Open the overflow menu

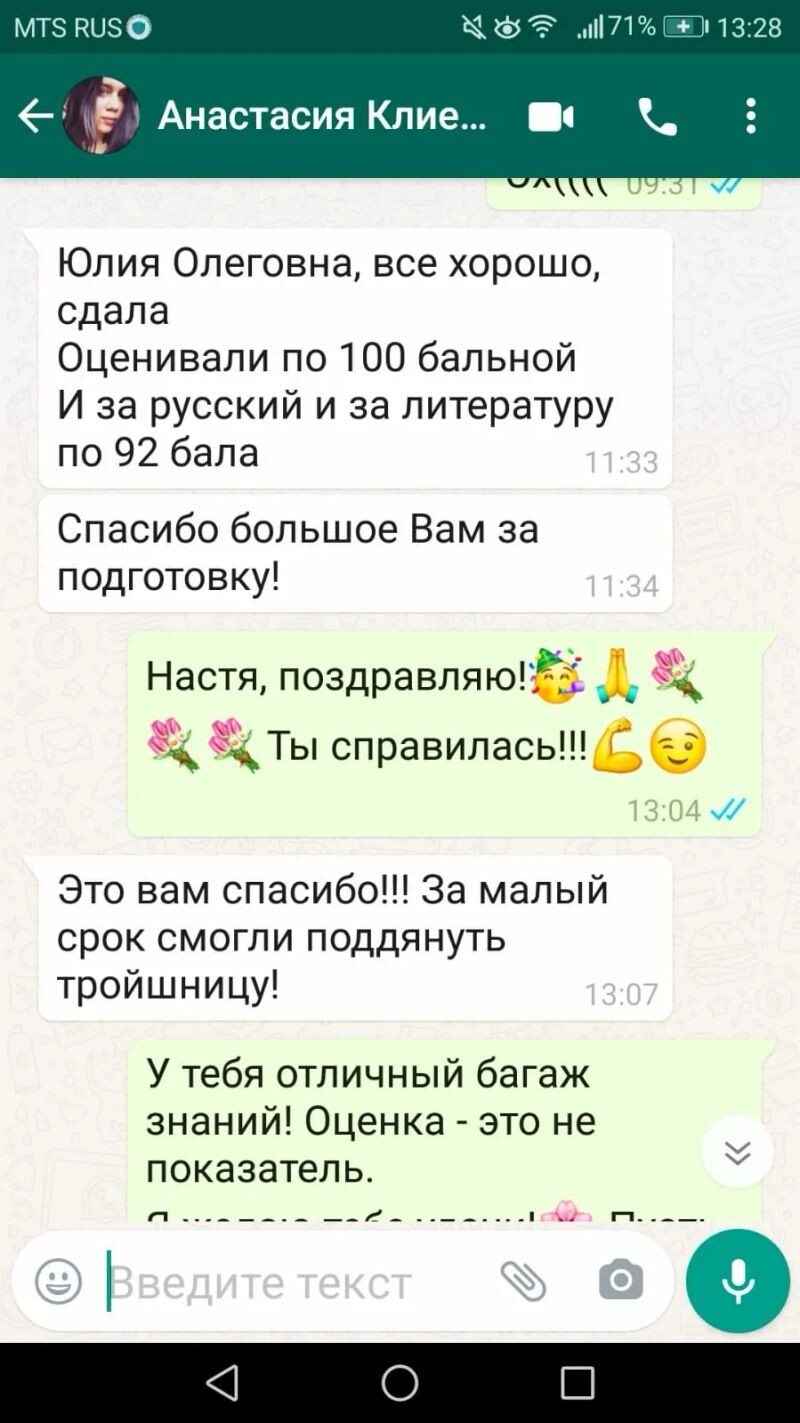point(751,117)
